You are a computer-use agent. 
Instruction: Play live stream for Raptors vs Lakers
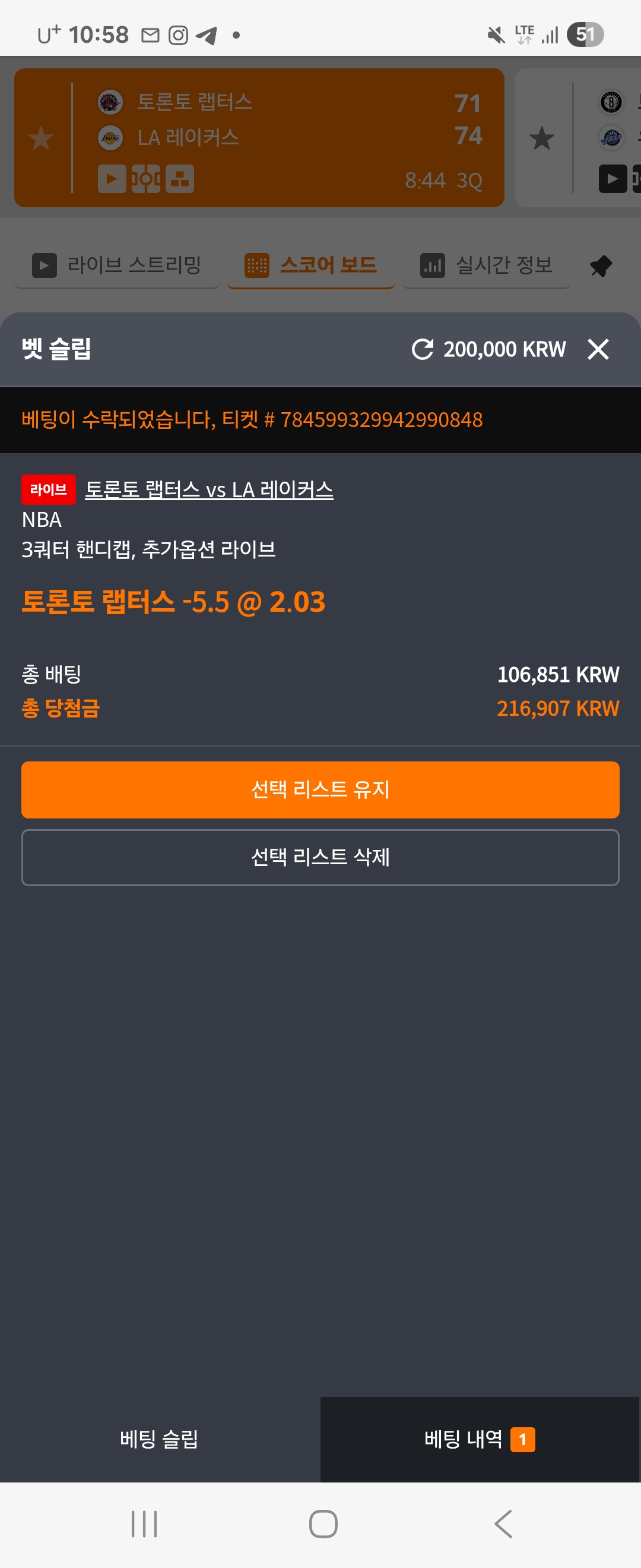tap(112, 179)
